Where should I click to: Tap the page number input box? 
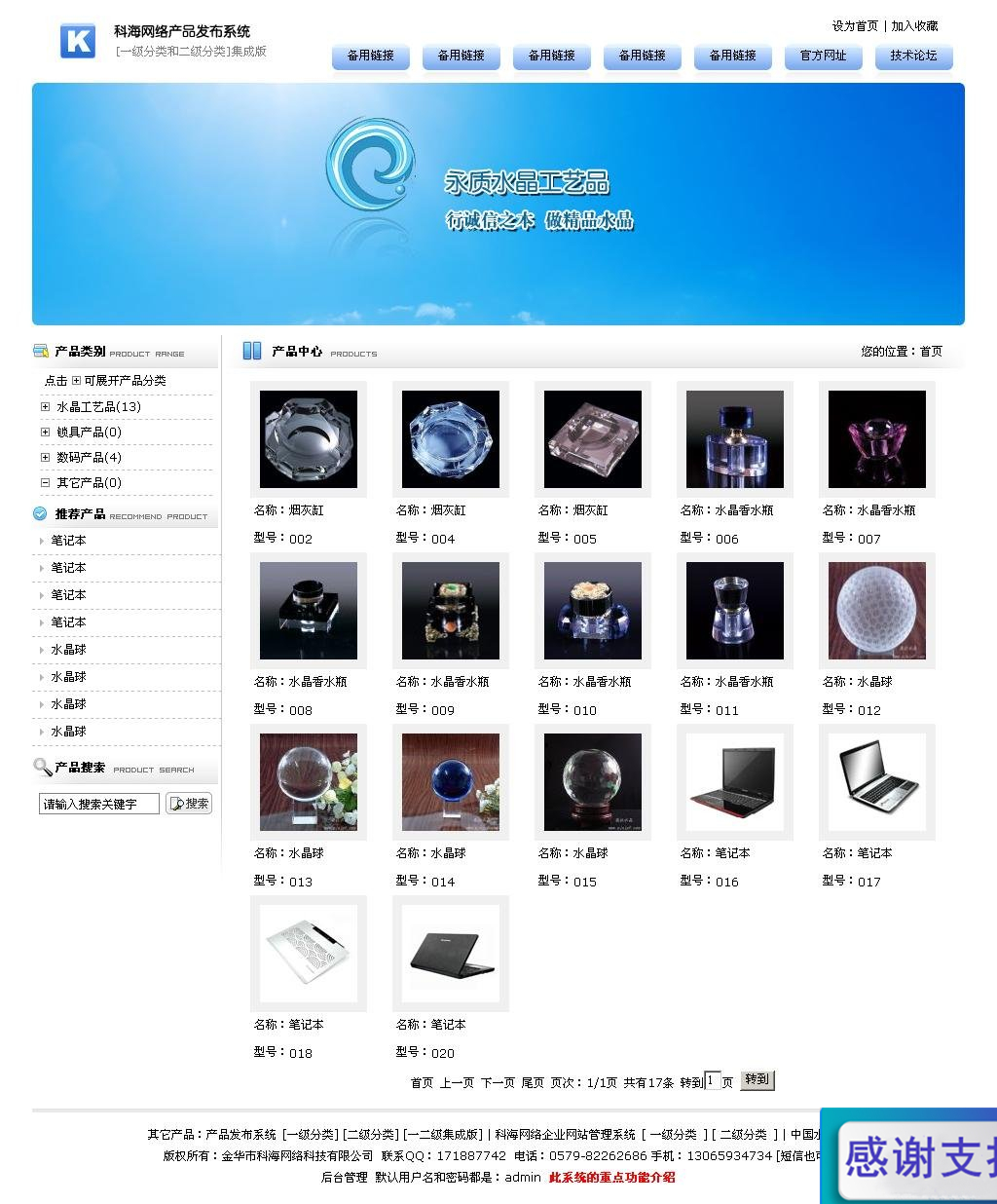tap(712, 1081)
